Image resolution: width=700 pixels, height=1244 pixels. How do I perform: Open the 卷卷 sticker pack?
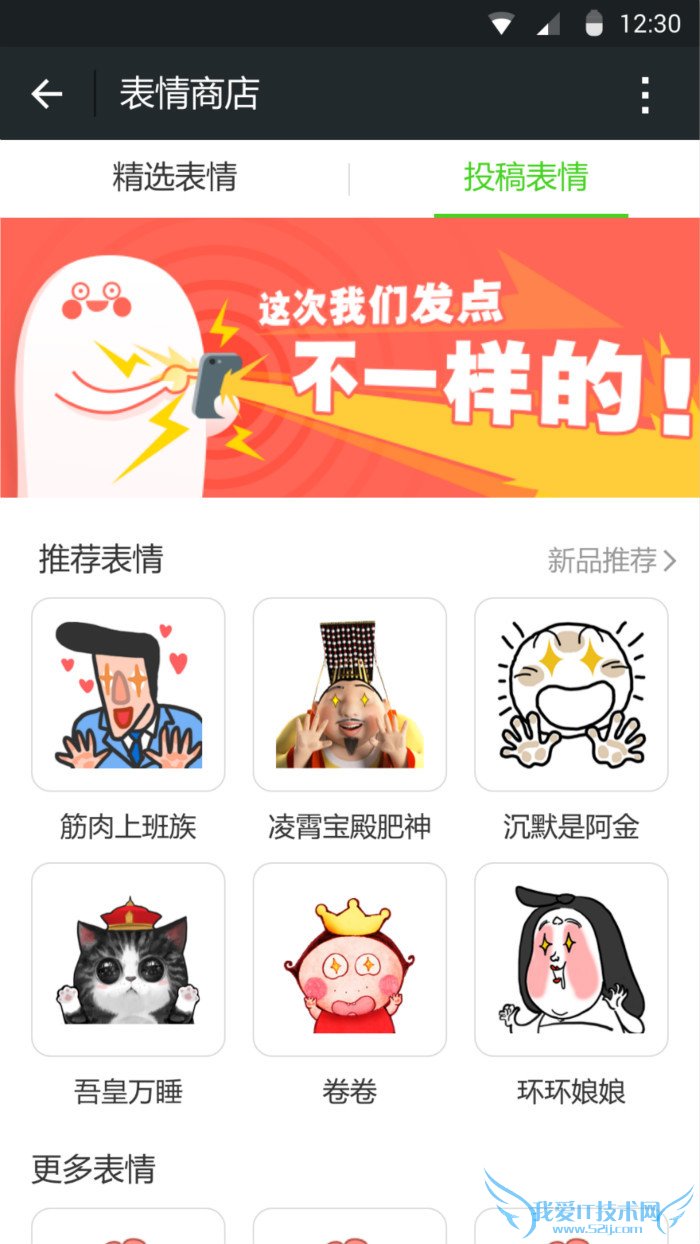(350, 960)
